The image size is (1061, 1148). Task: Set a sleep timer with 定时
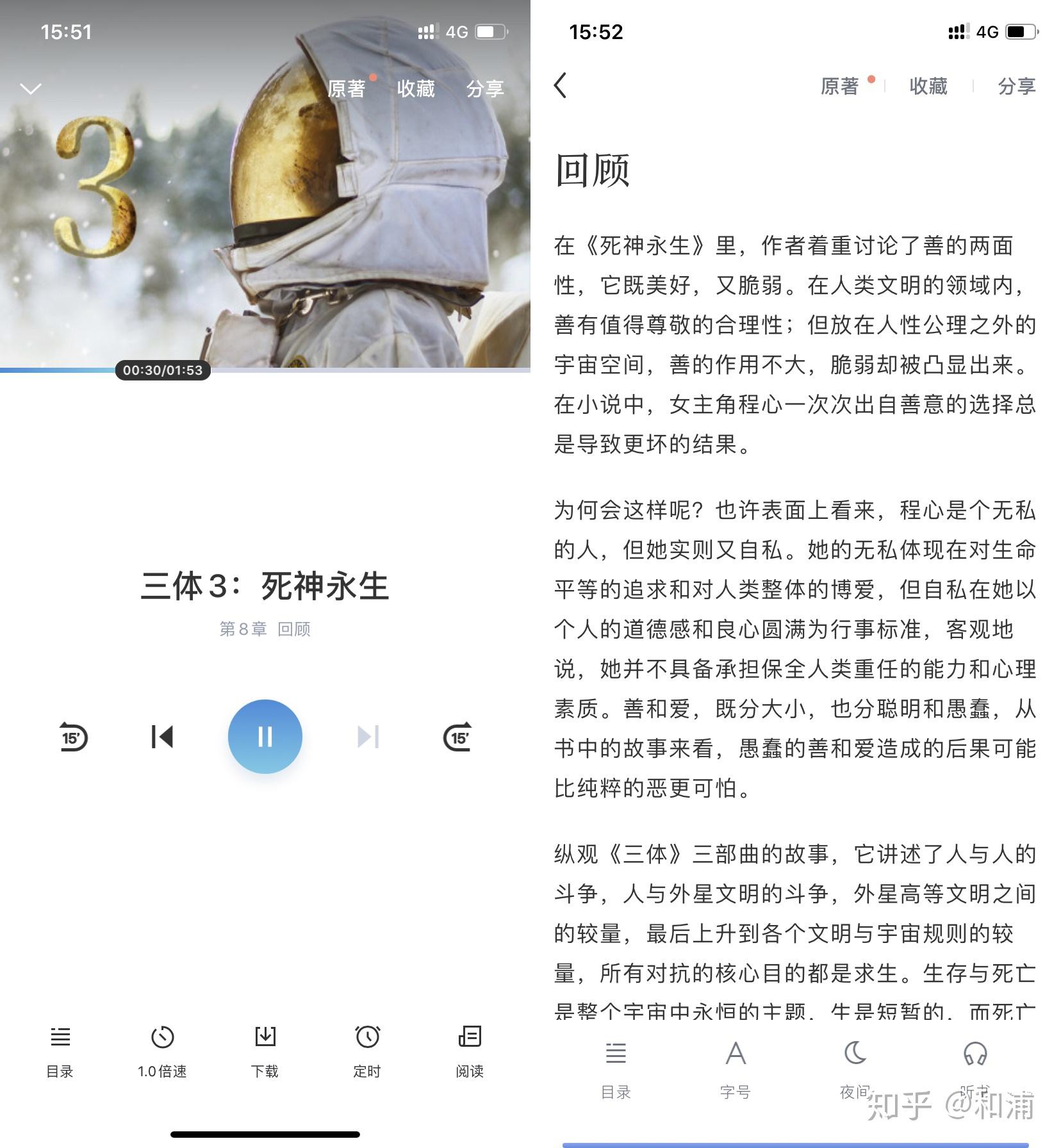coord(367,1051)
